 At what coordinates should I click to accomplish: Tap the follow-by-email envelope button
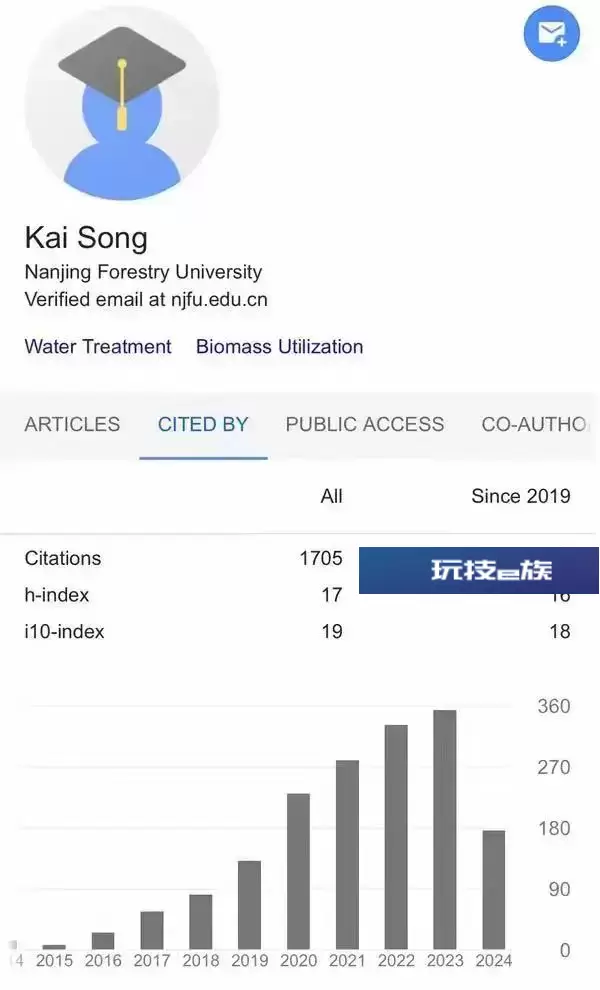551,33
